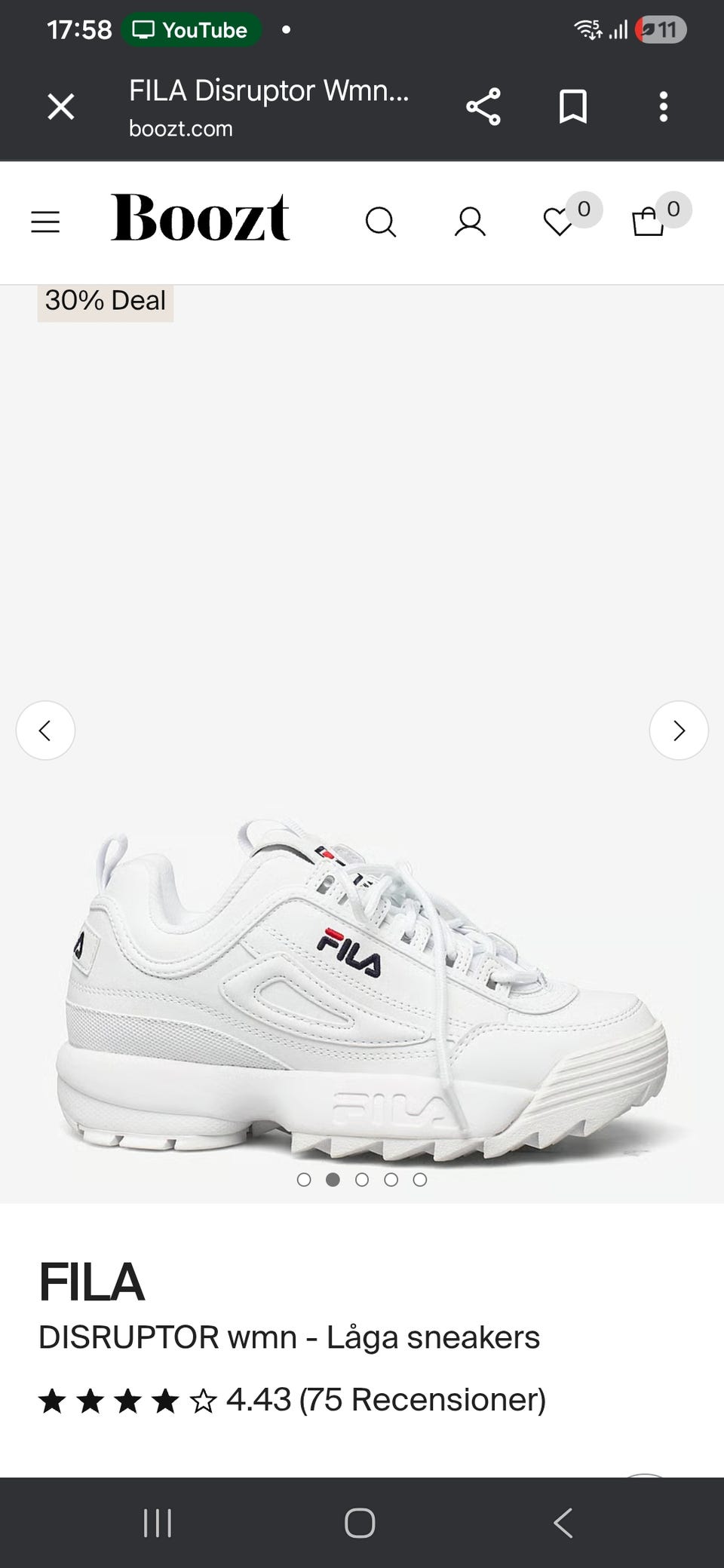Open recent apps from navigation bar
The image size is (724, 1568).
coord(158,1523)
